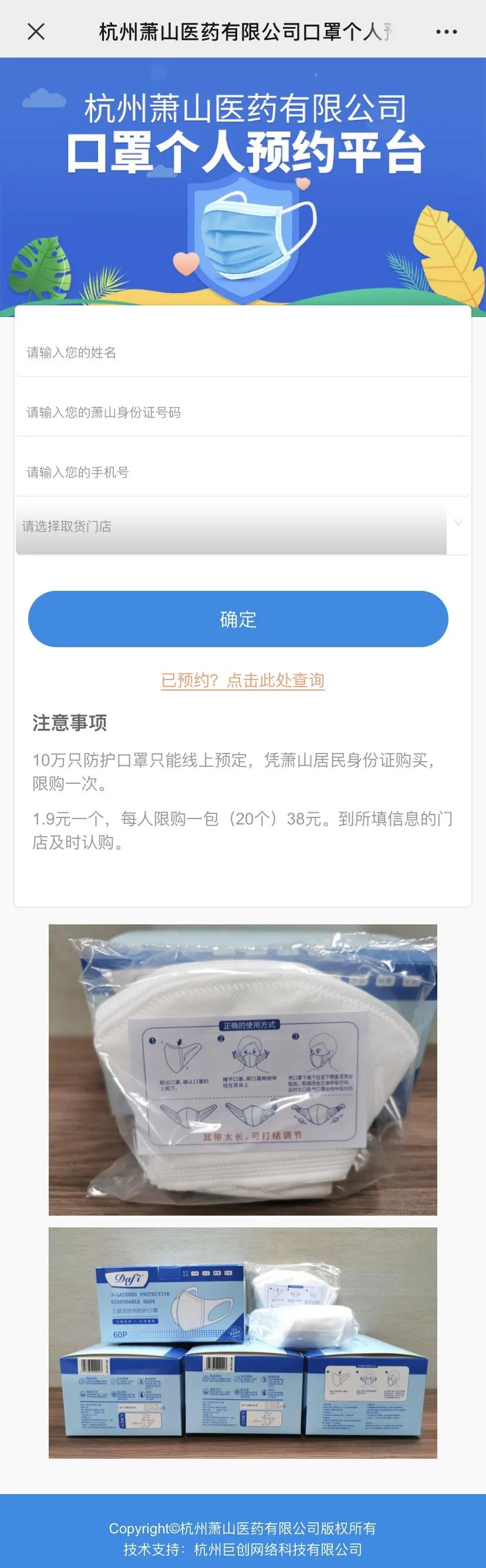Focus the name input field
The width and height of the screenshot is (486, 1568).
click(242, 352)
